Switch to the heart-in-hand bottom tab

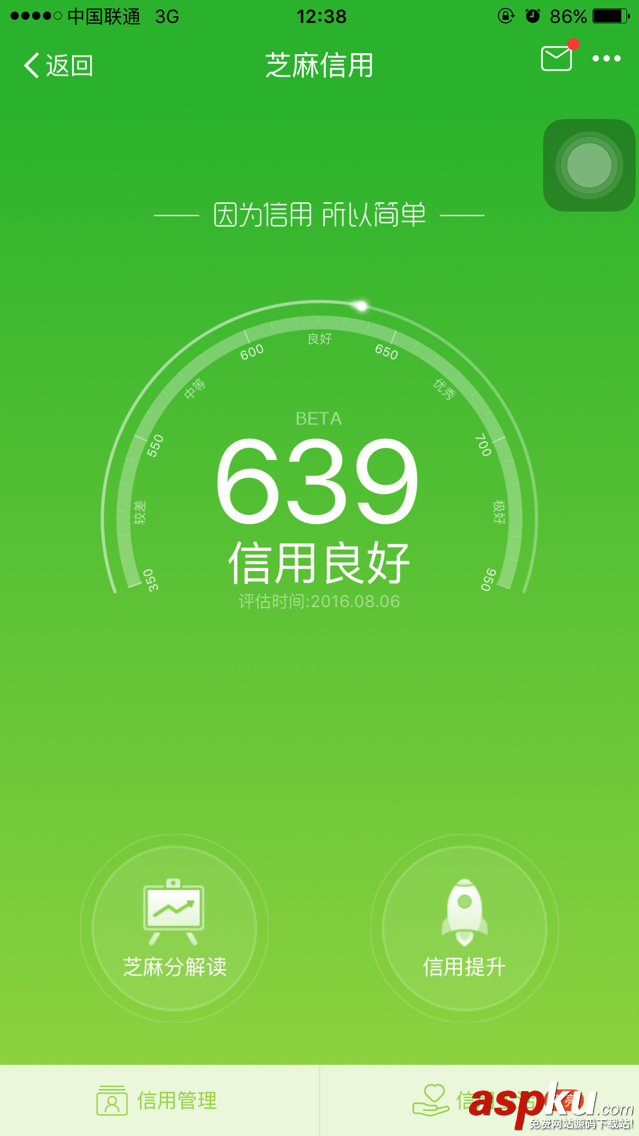click(450, 1100)
